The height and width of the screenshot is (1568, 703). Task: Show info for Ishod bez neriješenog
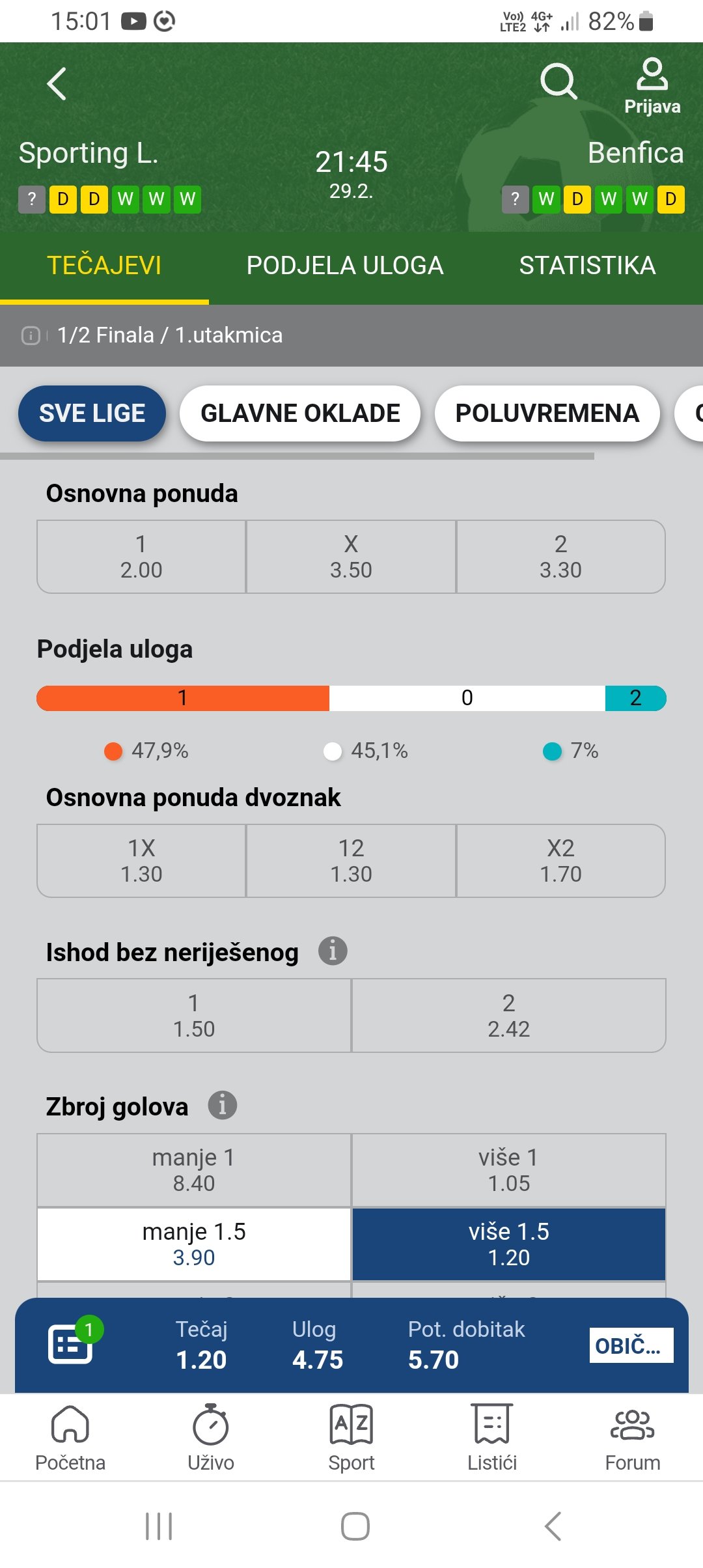pyautogui.click(x=333, y=951)
